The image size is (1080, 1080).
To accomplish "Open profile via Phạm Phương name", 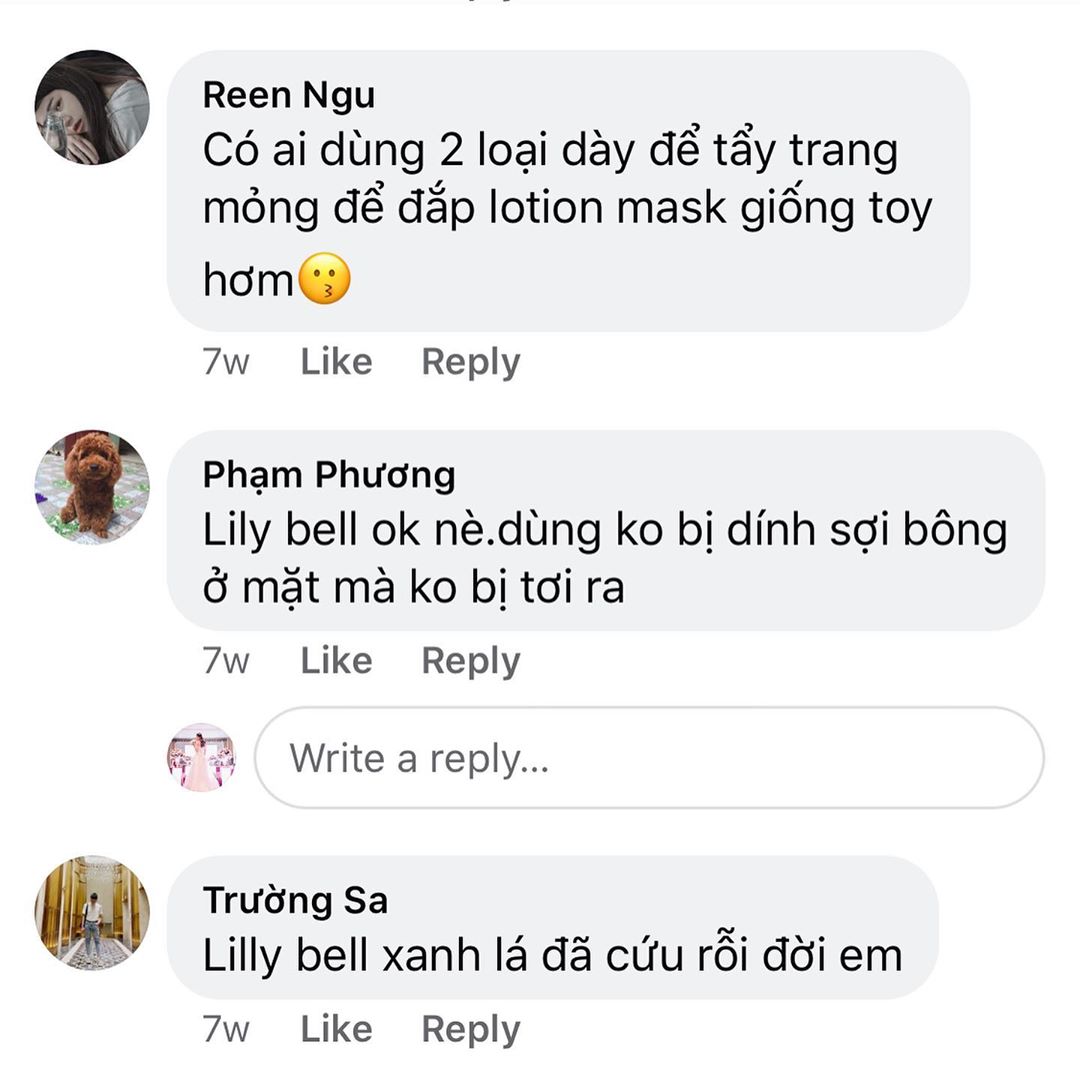I will (328, 475).
